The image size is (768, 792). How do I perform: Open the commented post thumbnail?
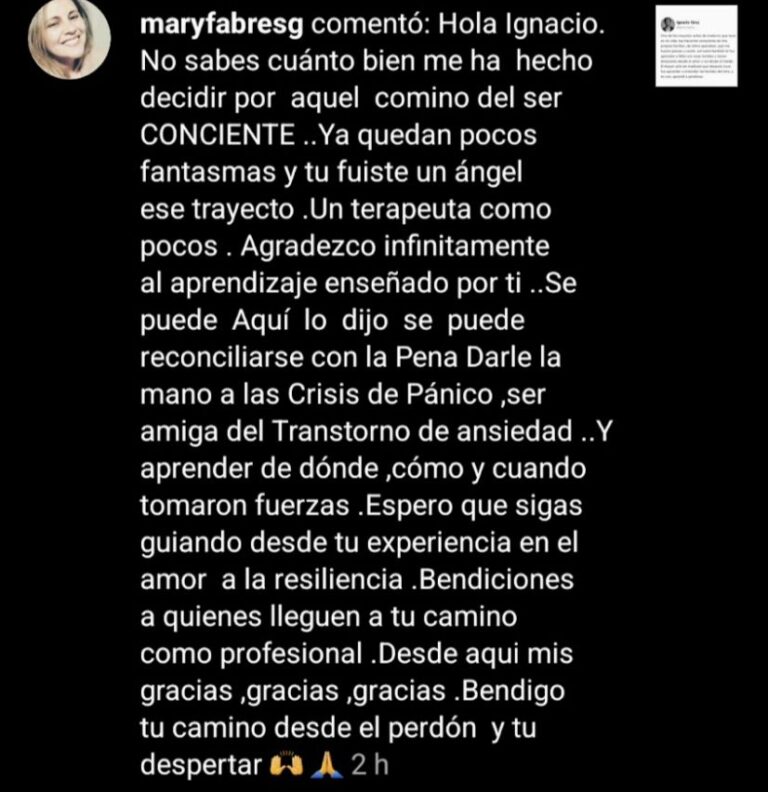tap(695, 47)
